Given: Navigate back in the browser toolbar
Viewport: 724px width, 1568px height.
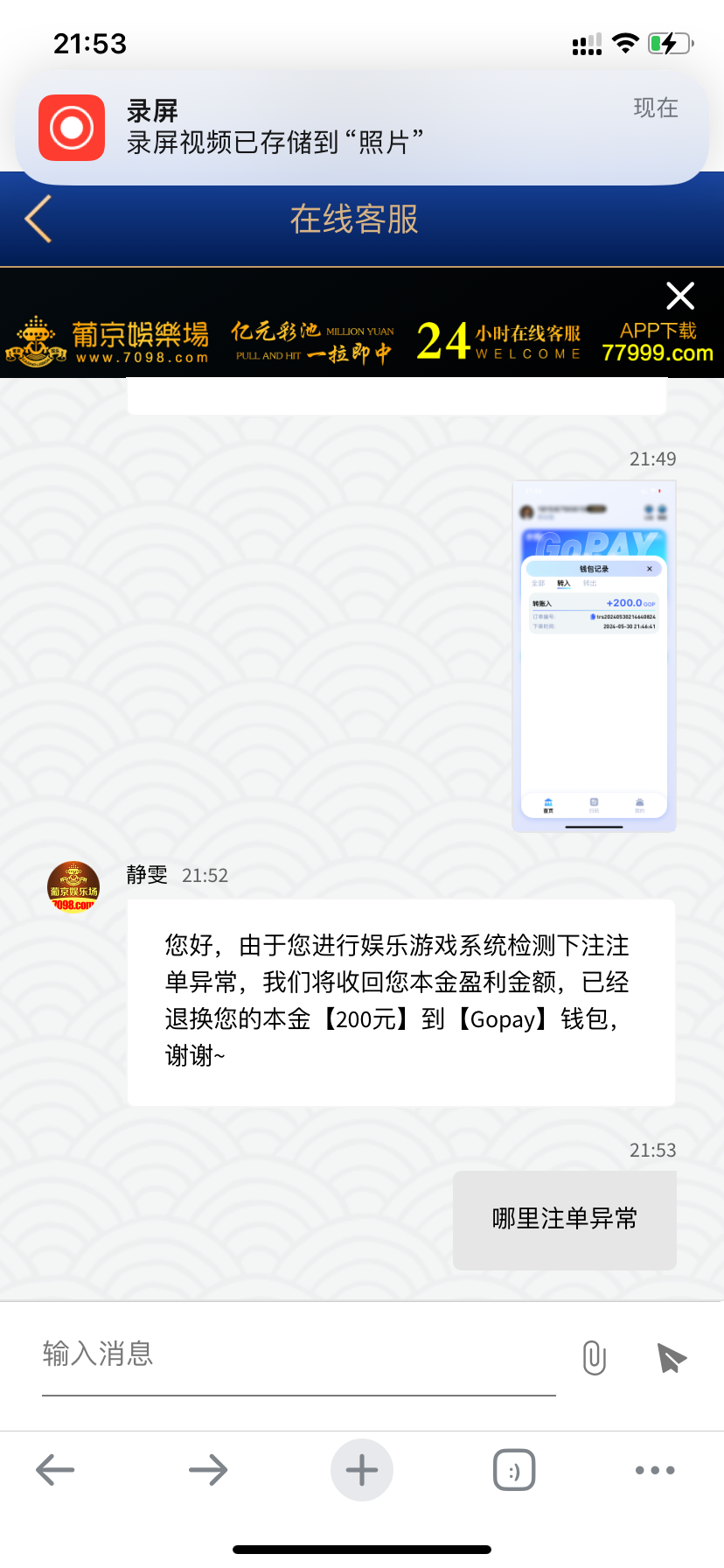Looking at the screenshot, I should coord(55,1470).
